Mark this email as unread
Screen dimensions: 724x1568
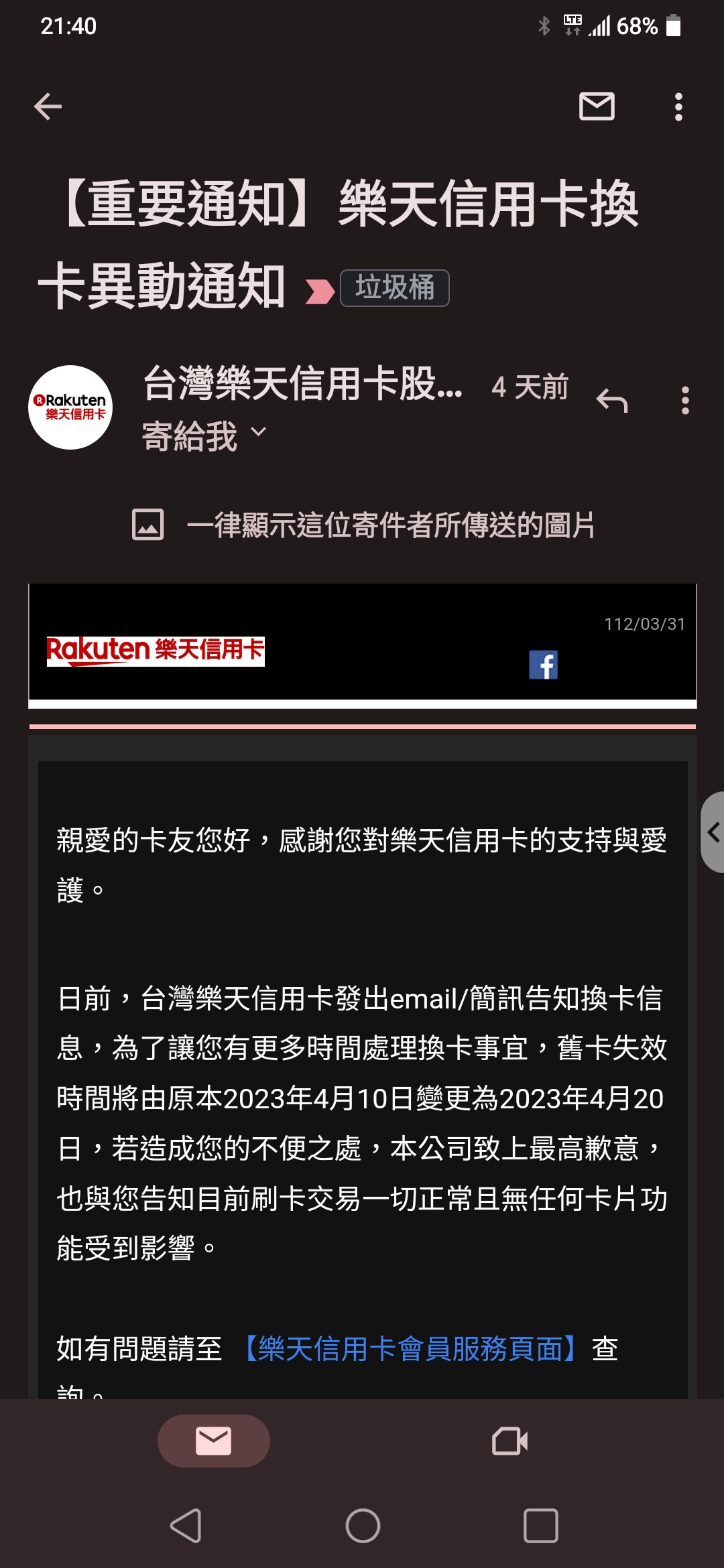pyautogui.click(x=597, y=107)
